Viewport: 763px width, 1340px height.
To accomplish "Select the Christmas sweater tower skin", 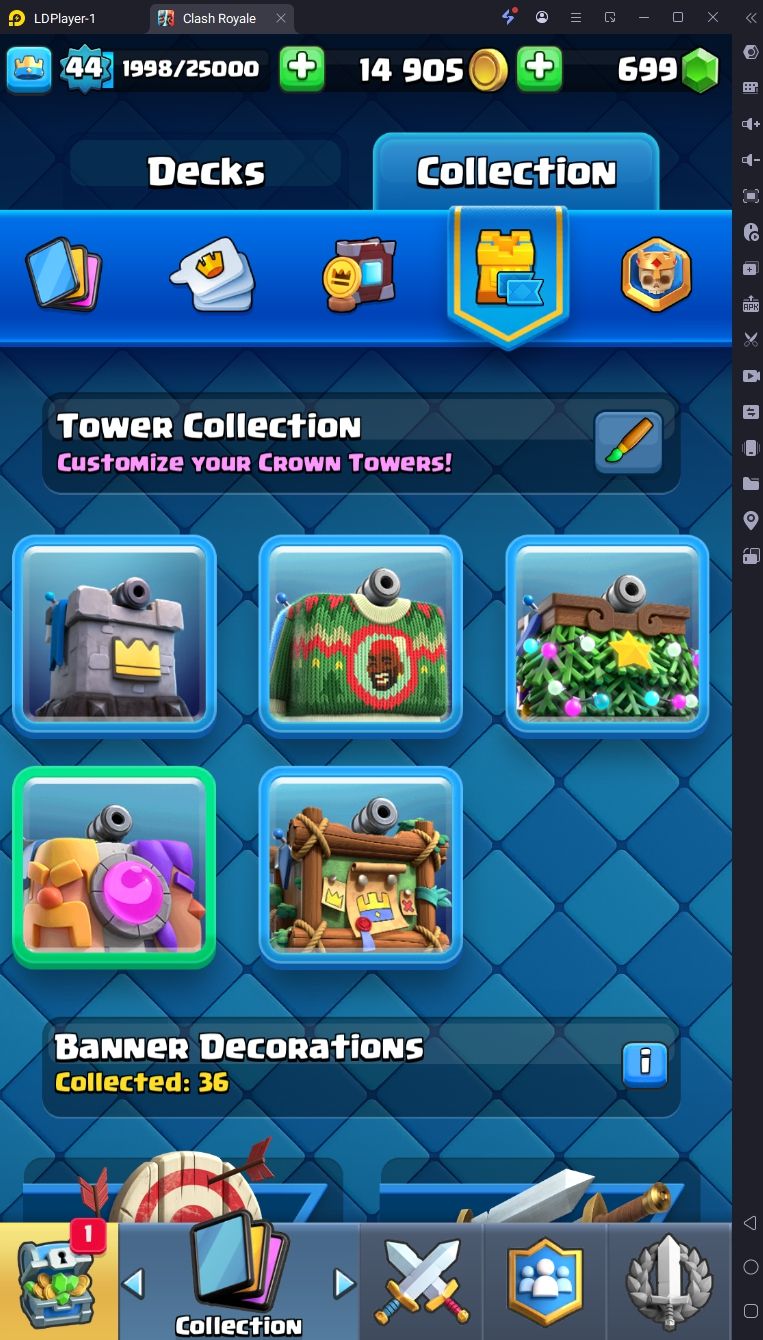I will point(360,636).
